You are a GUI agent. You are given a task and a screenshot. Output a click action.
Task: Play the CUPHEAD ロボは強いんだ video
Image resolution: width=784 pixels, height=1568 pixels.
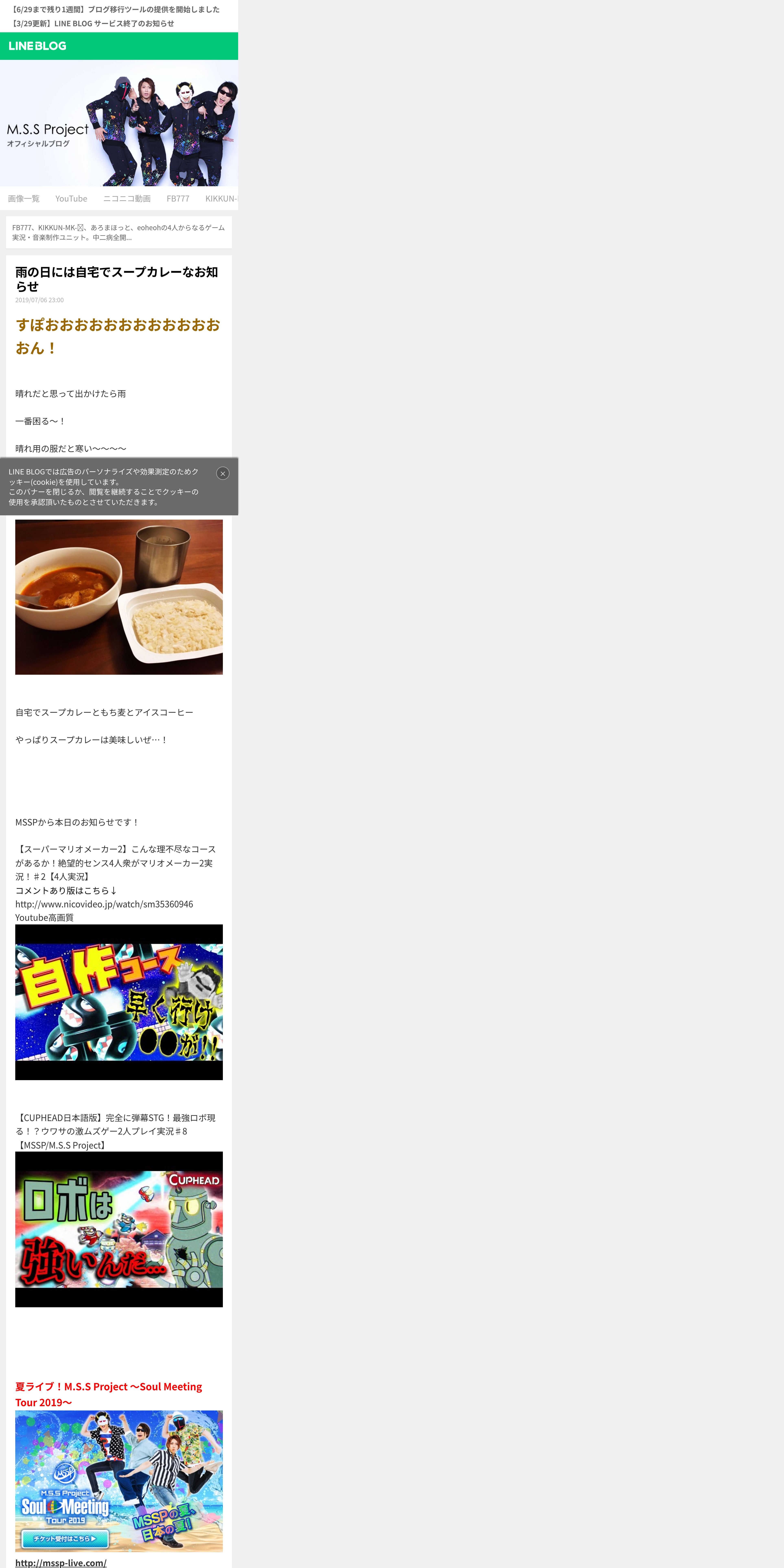click(x=119, y=1229)
